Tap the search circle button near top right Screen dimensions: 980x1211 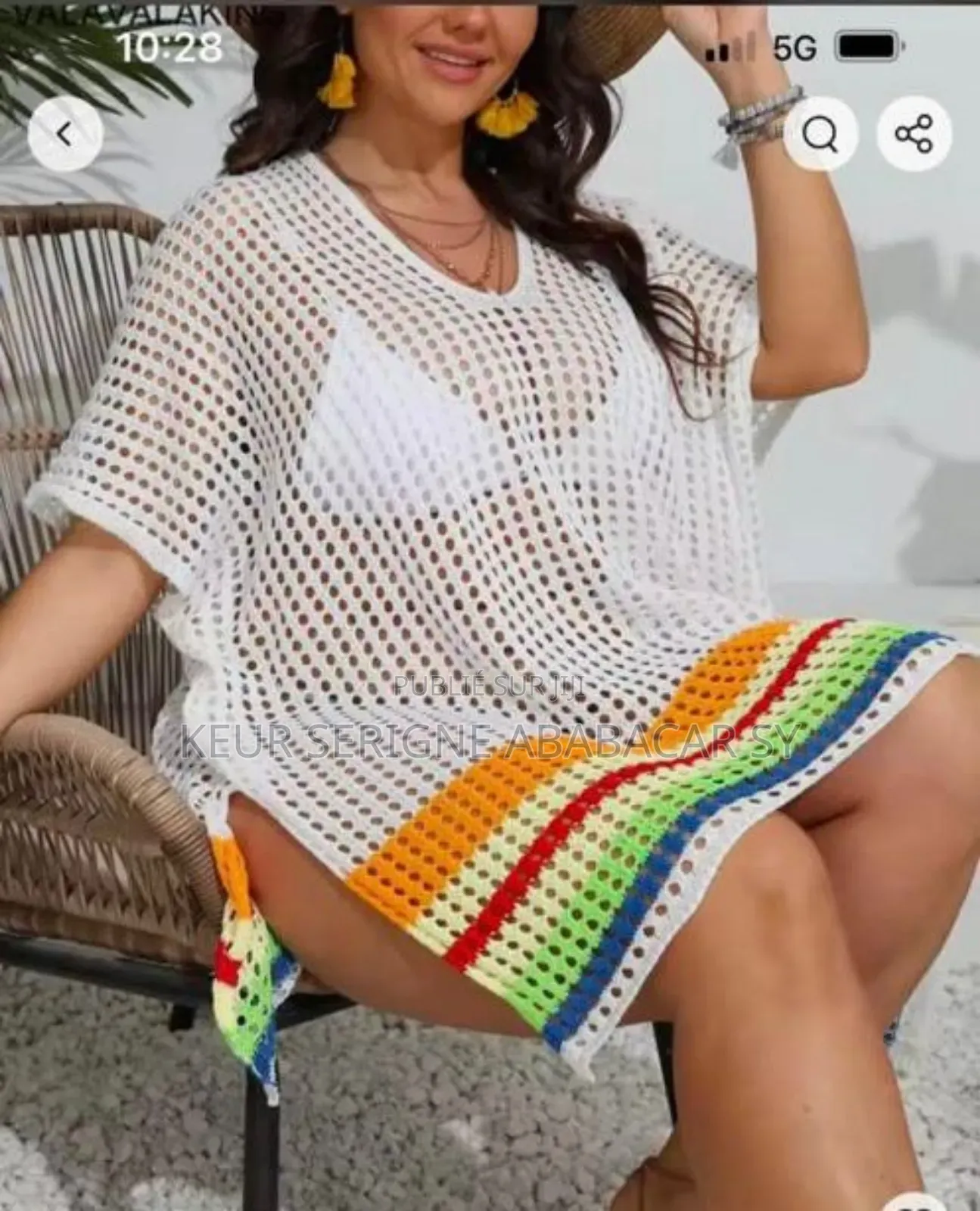pos(820,132)
